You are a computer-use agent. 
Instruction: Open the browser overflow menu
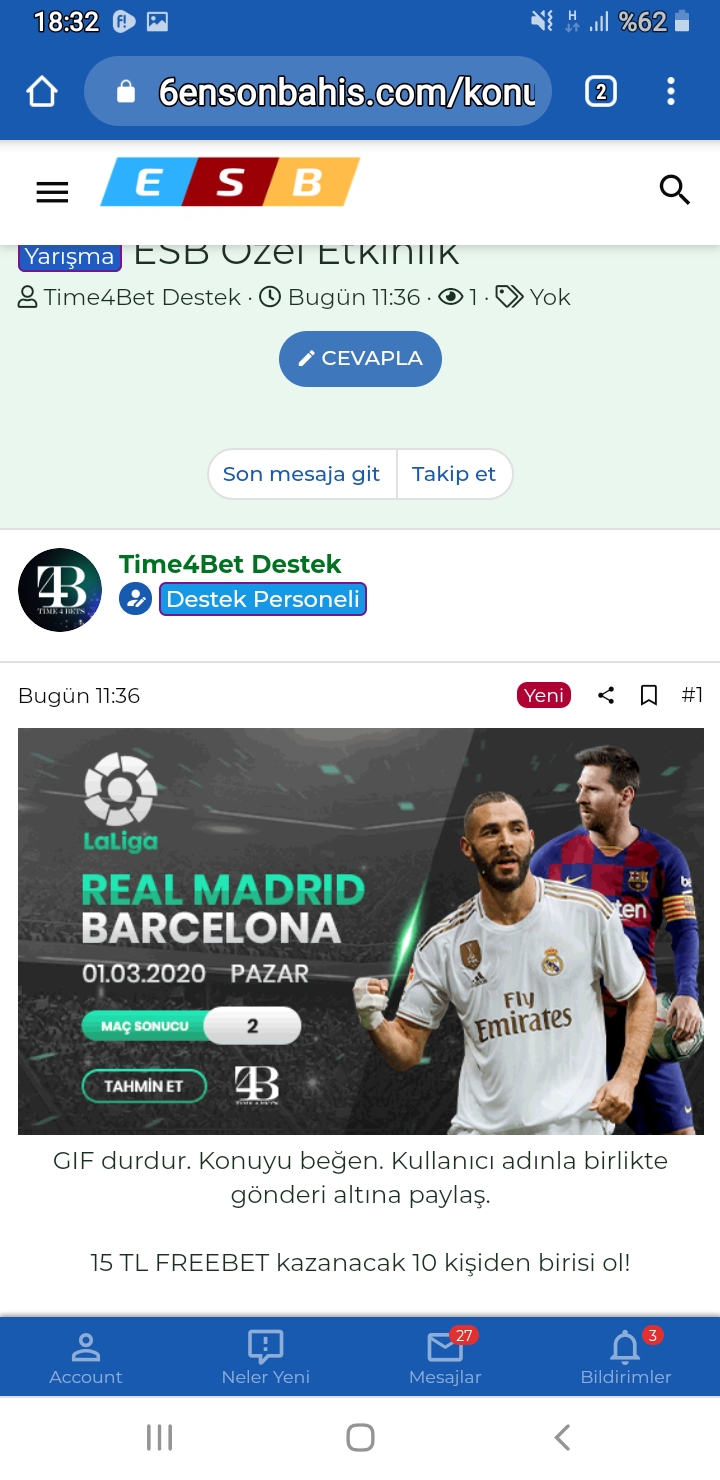[671, 92]
